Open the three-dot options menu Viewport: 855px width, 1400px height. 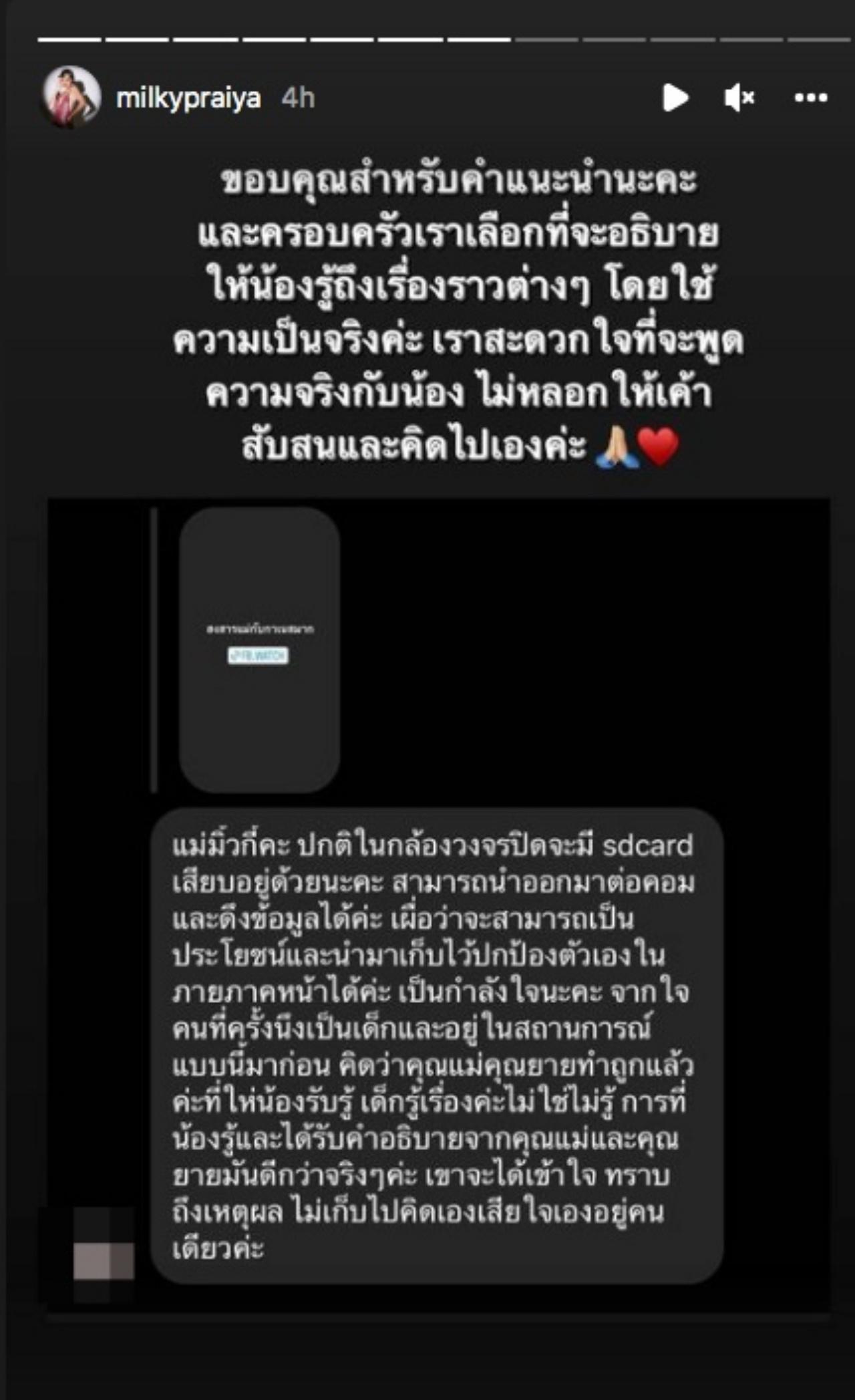point(811,98)
